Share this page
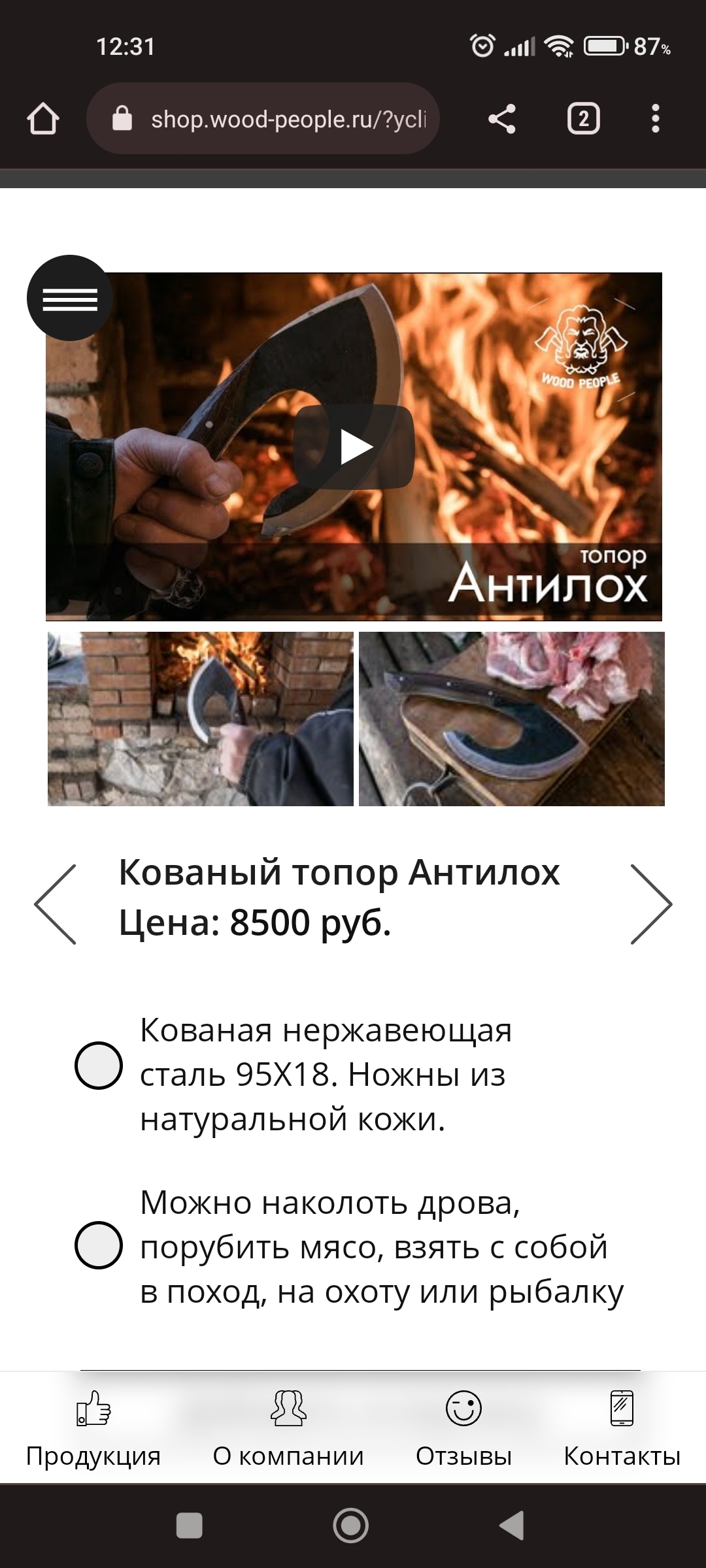 point(502,120)
